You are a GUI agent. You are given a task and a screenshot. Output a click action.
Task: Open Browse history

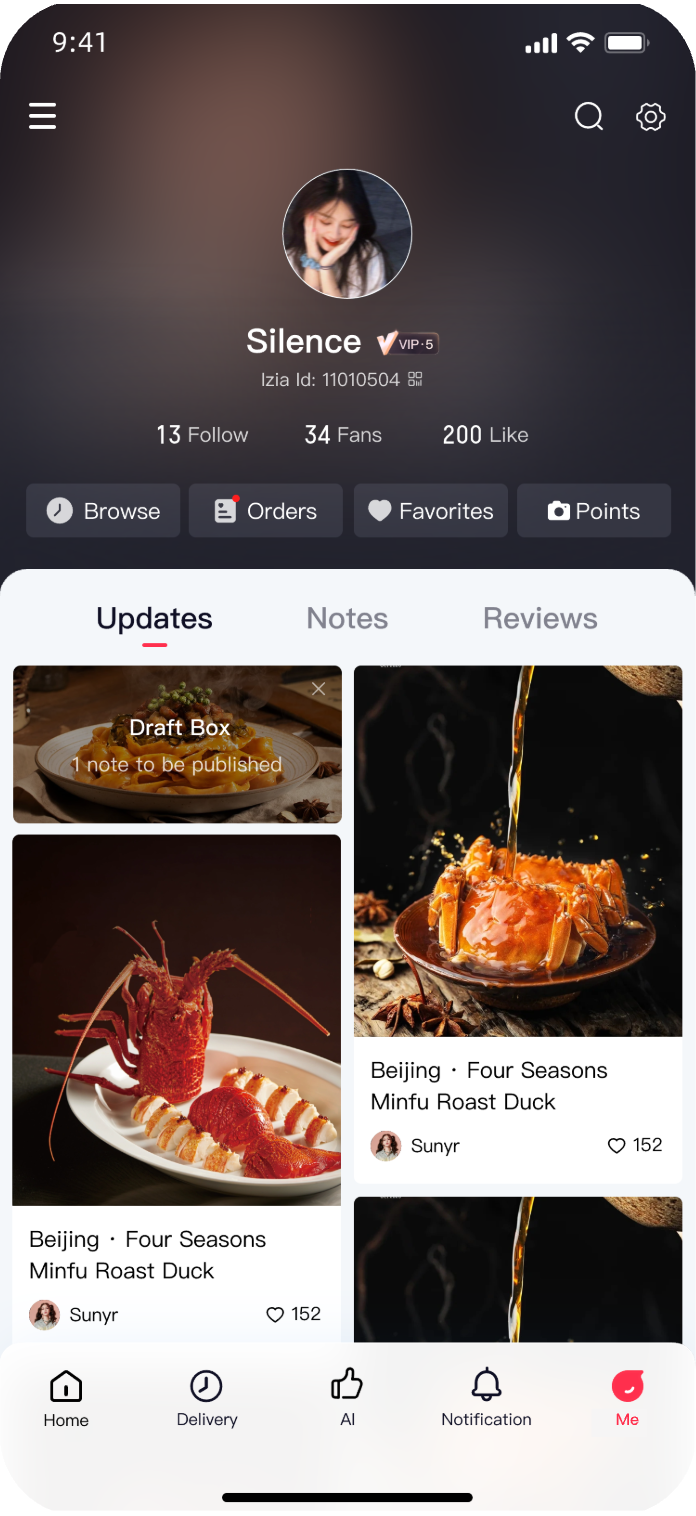pos(103,511)
